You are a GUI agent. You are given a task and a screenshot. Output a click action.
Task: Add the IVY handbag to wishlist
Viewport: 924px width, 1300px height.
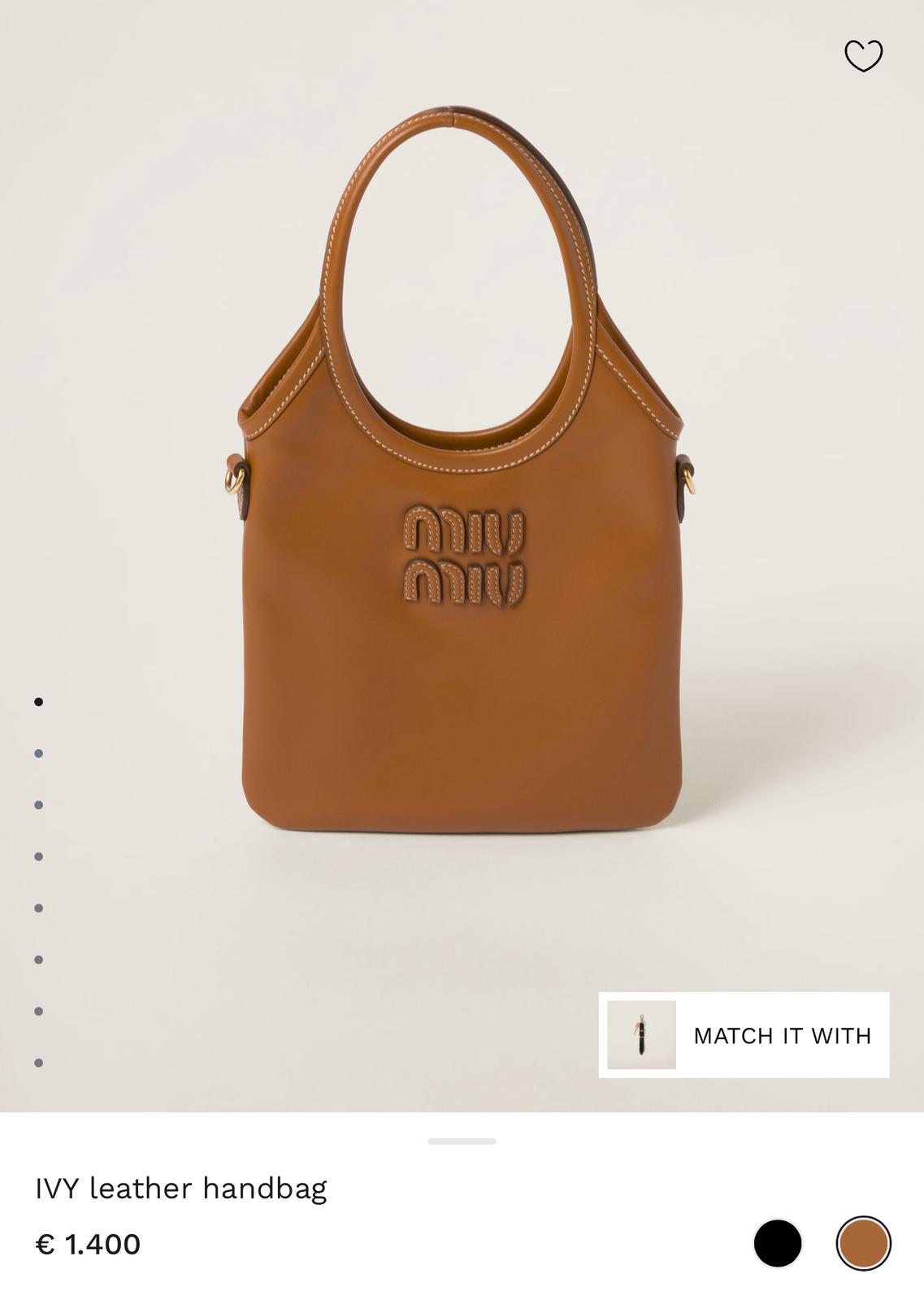pos(863,56)
